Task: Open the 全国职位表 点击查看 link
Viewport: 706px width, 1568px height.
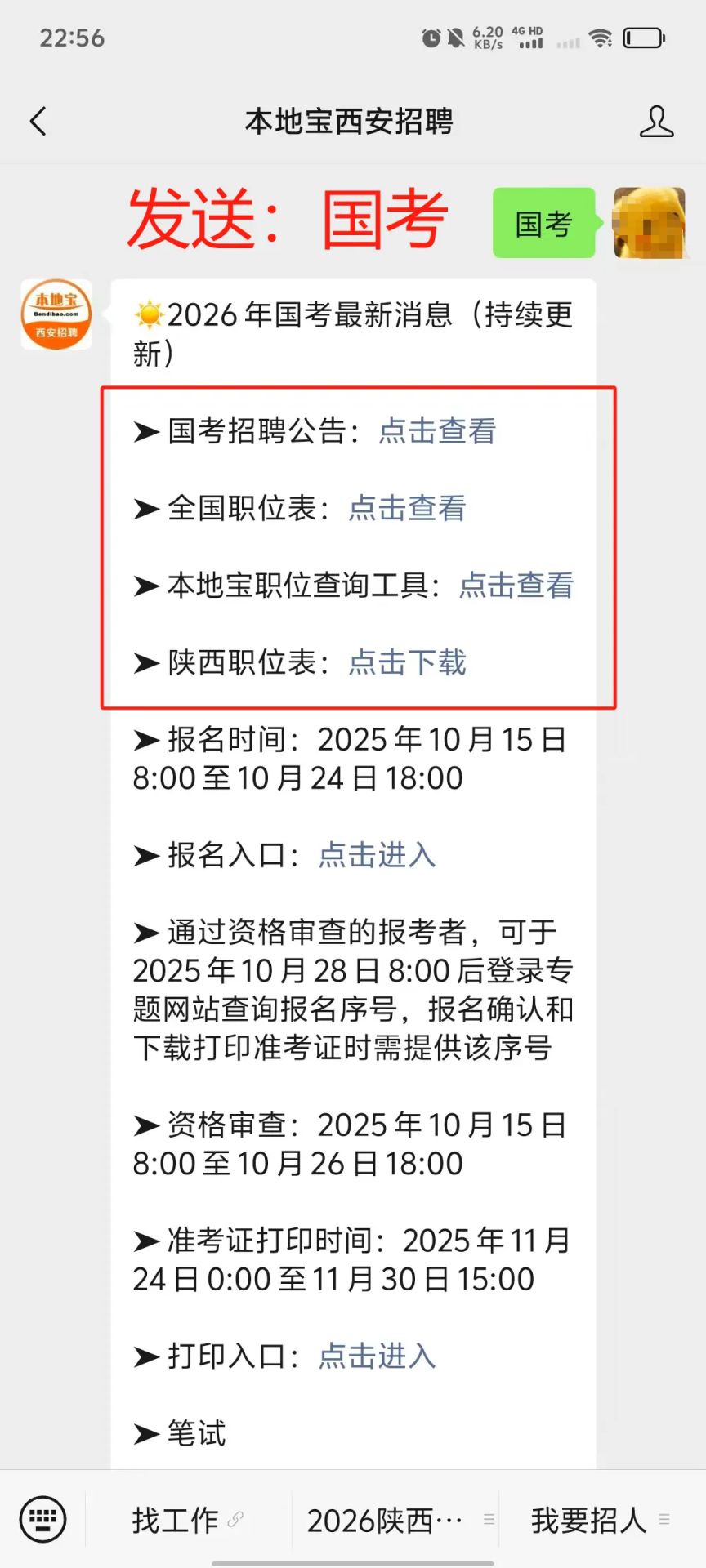Action: (x=407, y=508)
